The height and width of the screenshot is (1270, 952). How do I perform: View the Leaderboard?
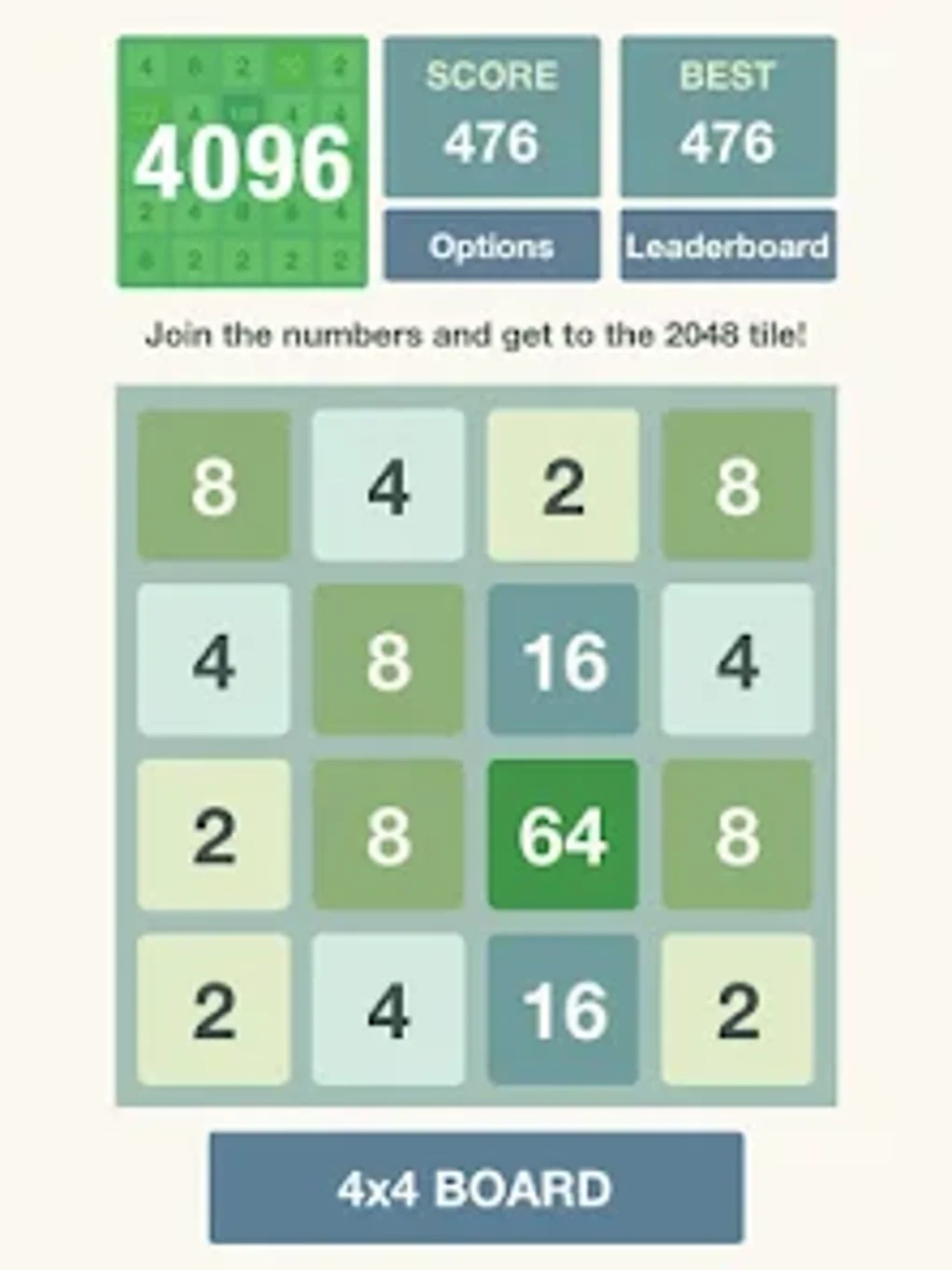coord(729,247)
